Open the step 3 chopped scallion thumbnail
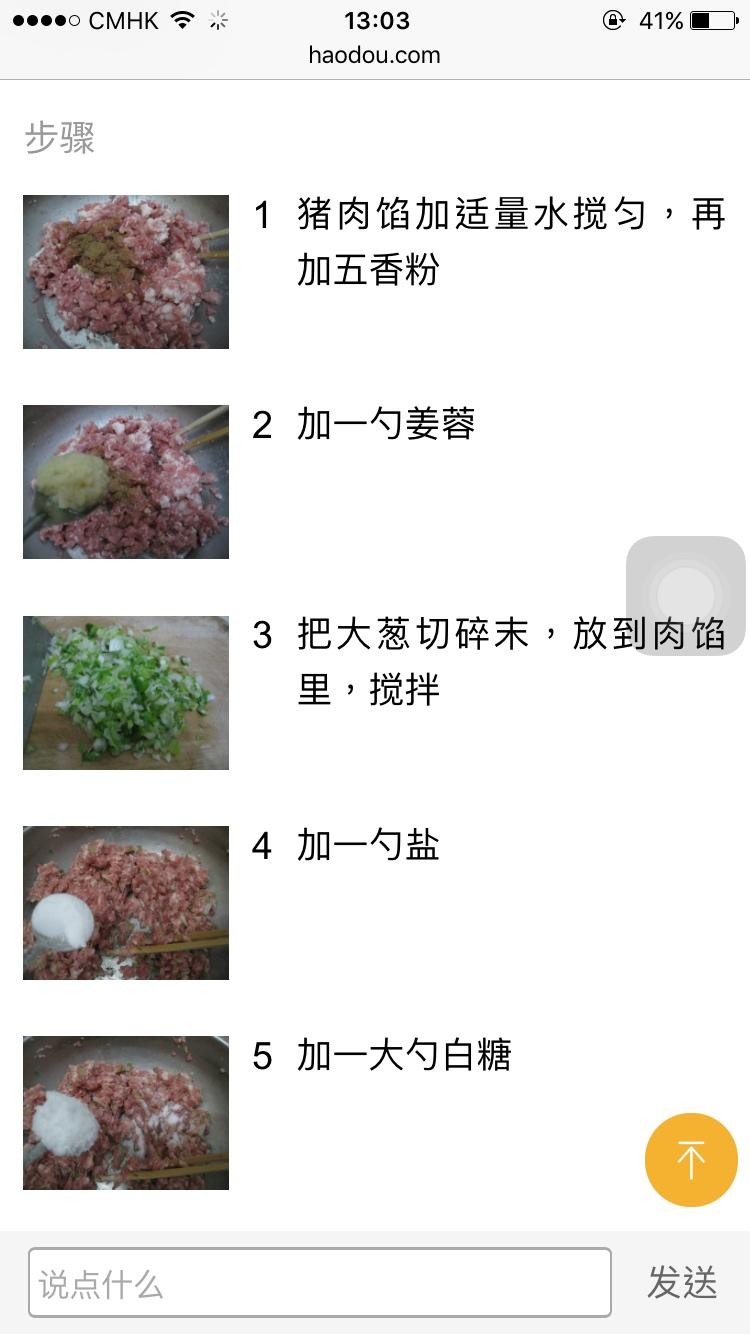Image resolution: width=750 pixels, height=1334 pixels. (x=124, y=692)
